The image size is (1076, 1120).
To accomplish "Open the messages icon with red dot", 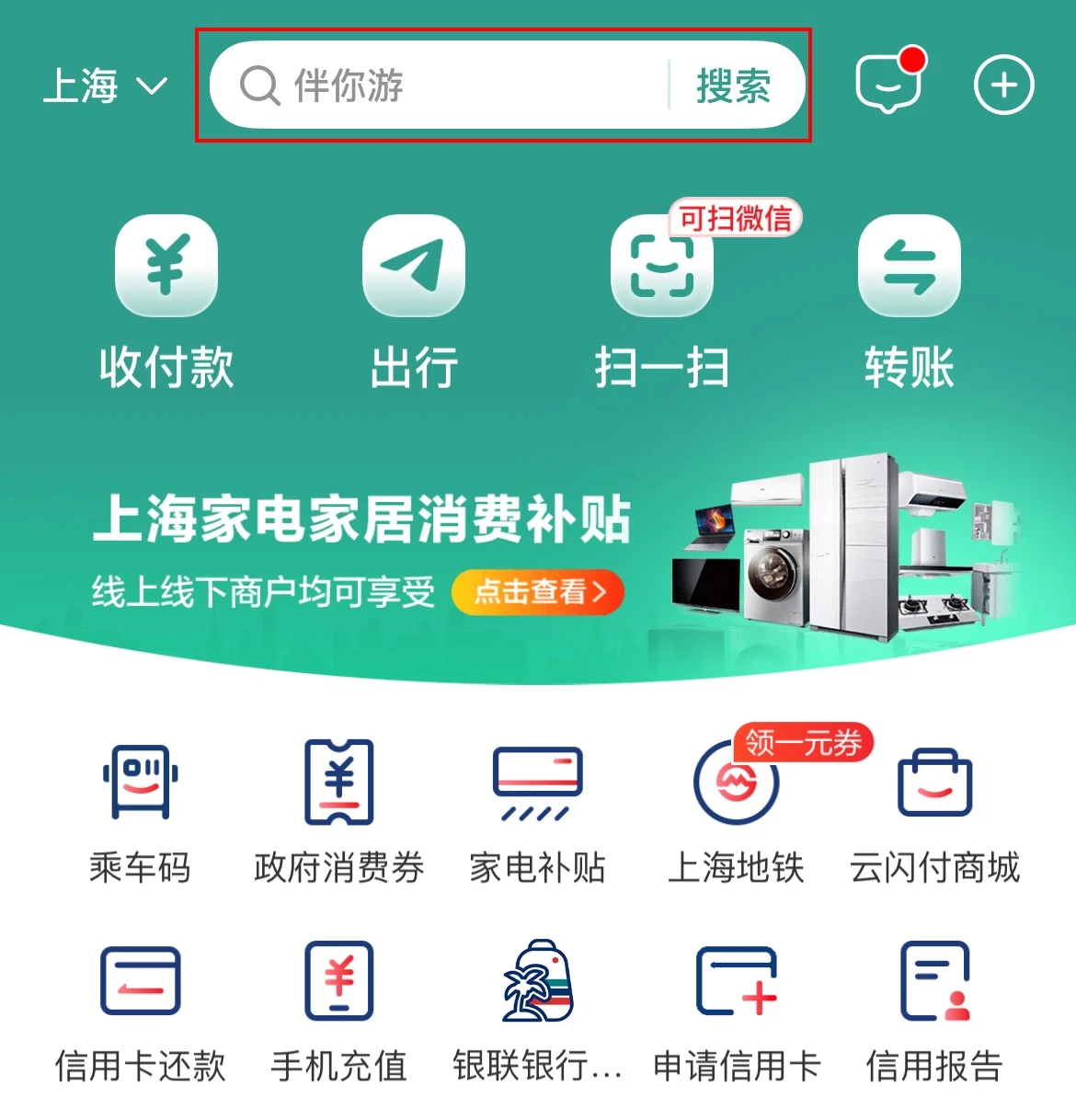I will click(x=888, y=85).
